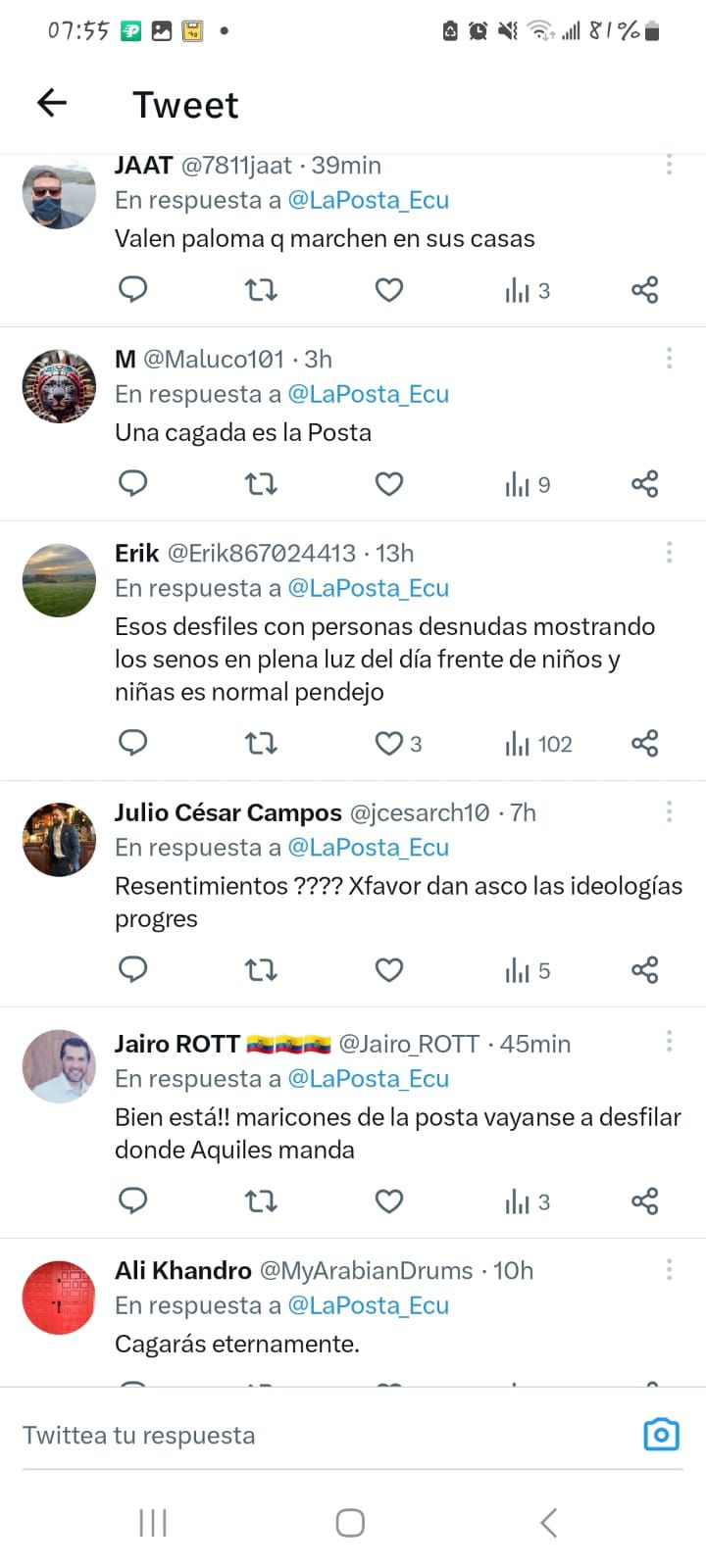This screenshot has width=706, height=1568.
Task: Like Jairo ROTT's reply
Action: (x=389, y=1201)
